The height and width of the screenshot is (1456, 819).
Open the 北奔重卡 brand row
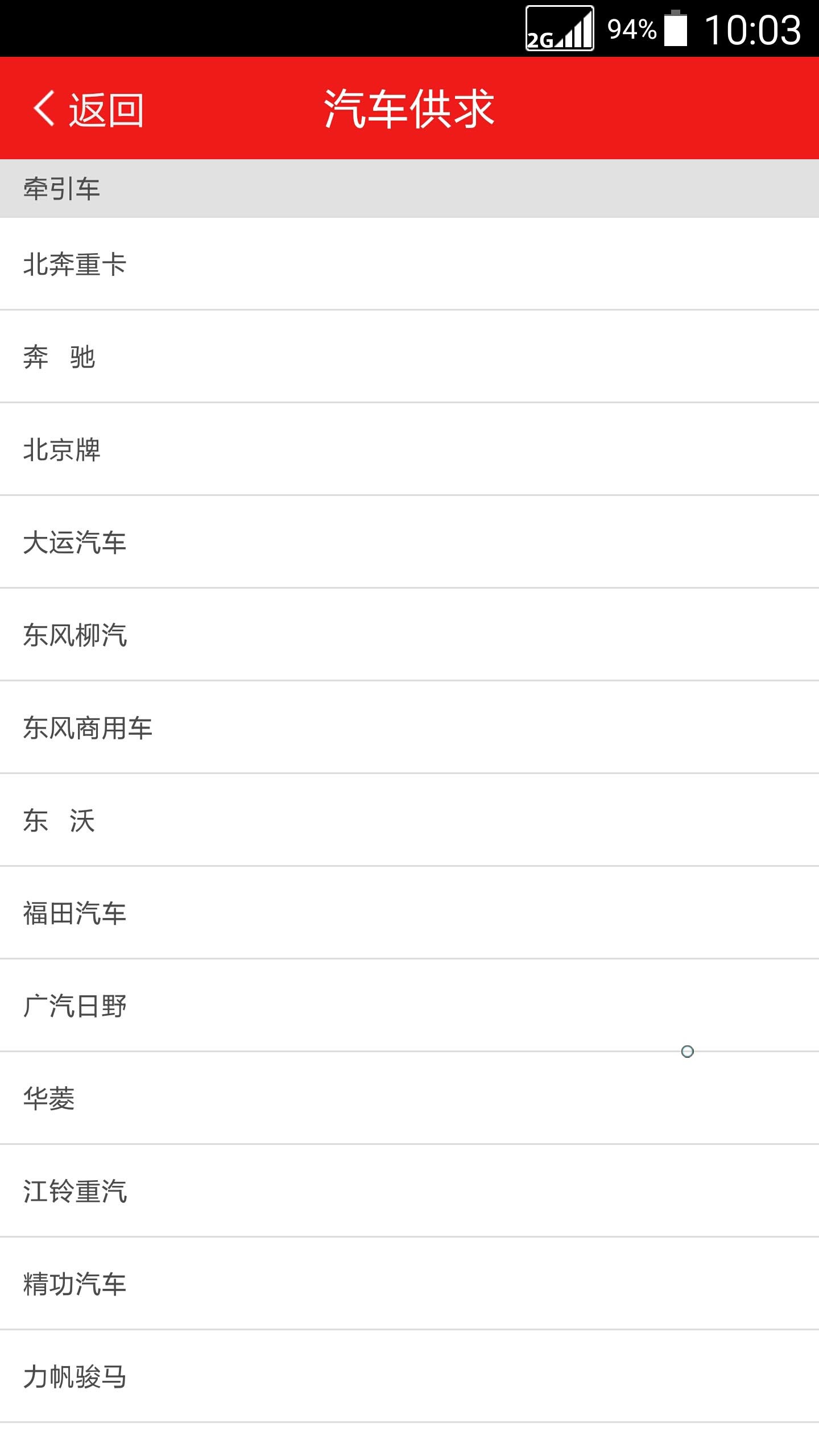[74, 264]
